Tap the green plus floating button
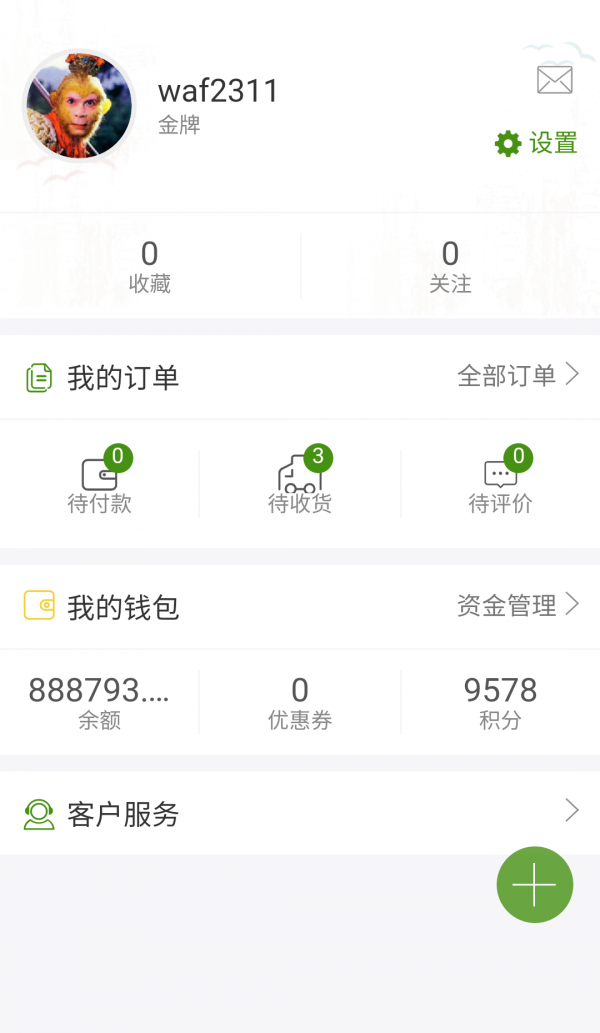The image size is (600, 1033). click(x=535, y=884)
